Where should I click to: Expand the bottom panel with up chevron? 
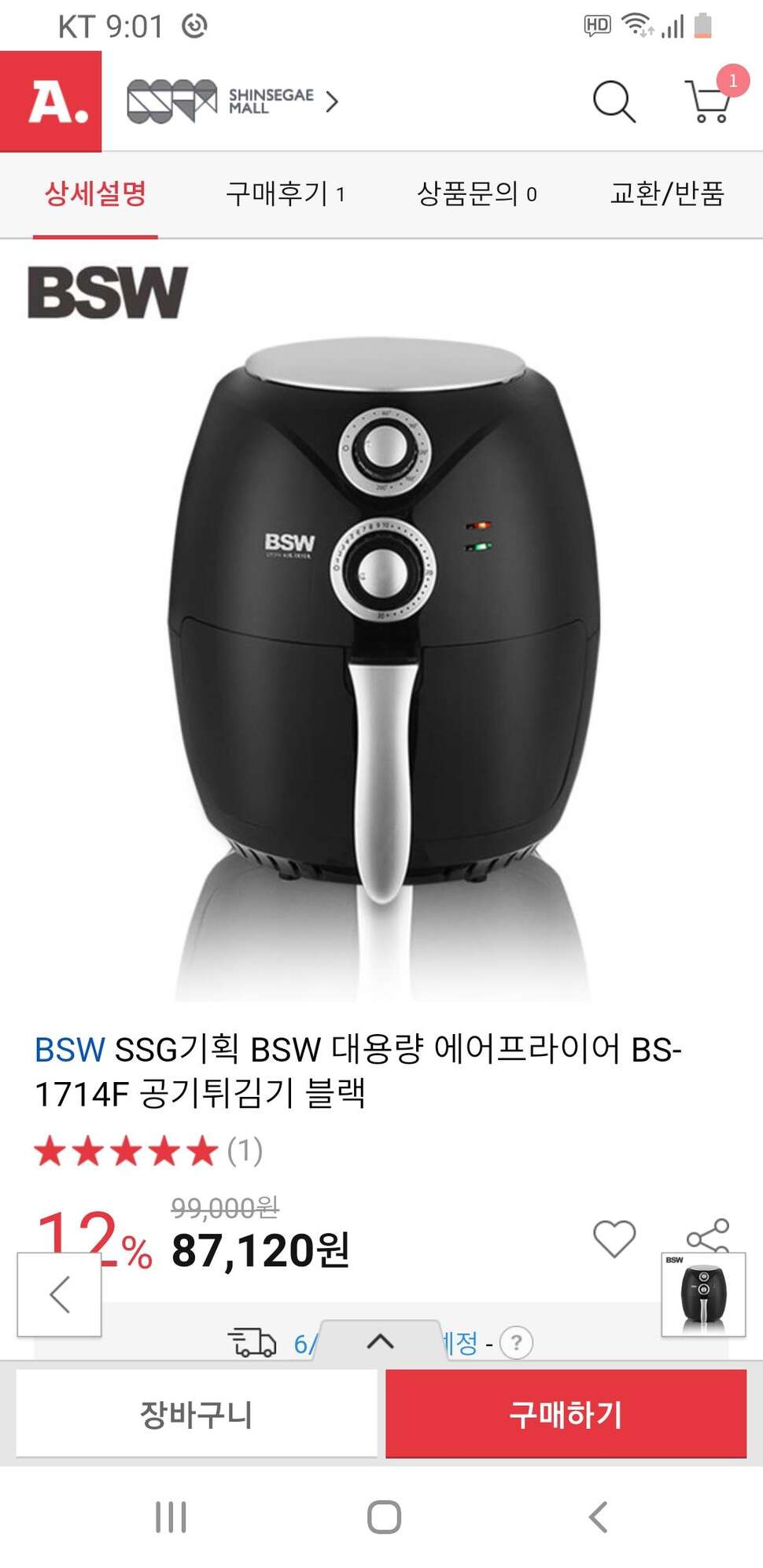(381, 1341)
